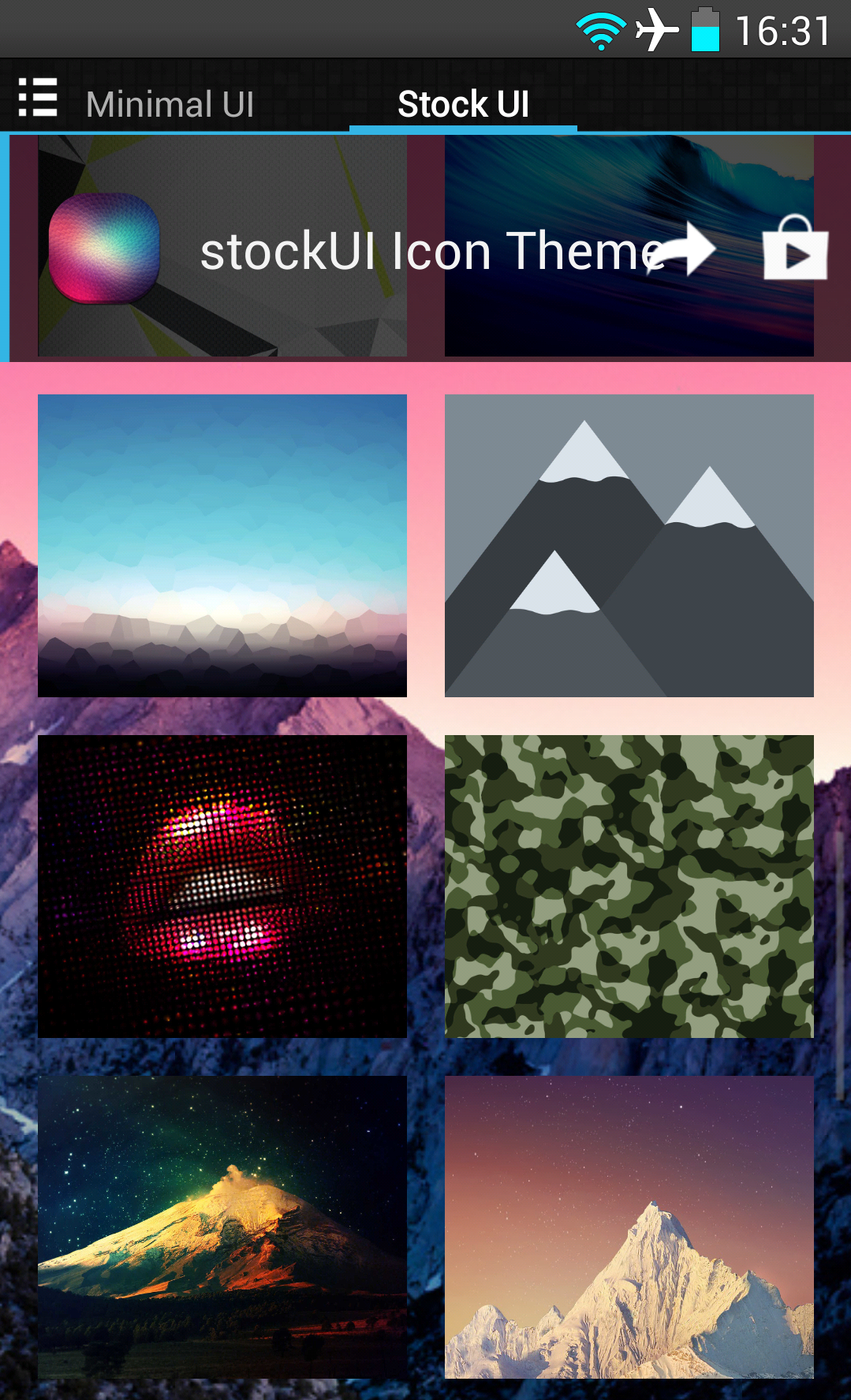This screenshot has width=851, height=1400.
Task: Select the pink halftone lips wallpaper
Action: [222, 887]
